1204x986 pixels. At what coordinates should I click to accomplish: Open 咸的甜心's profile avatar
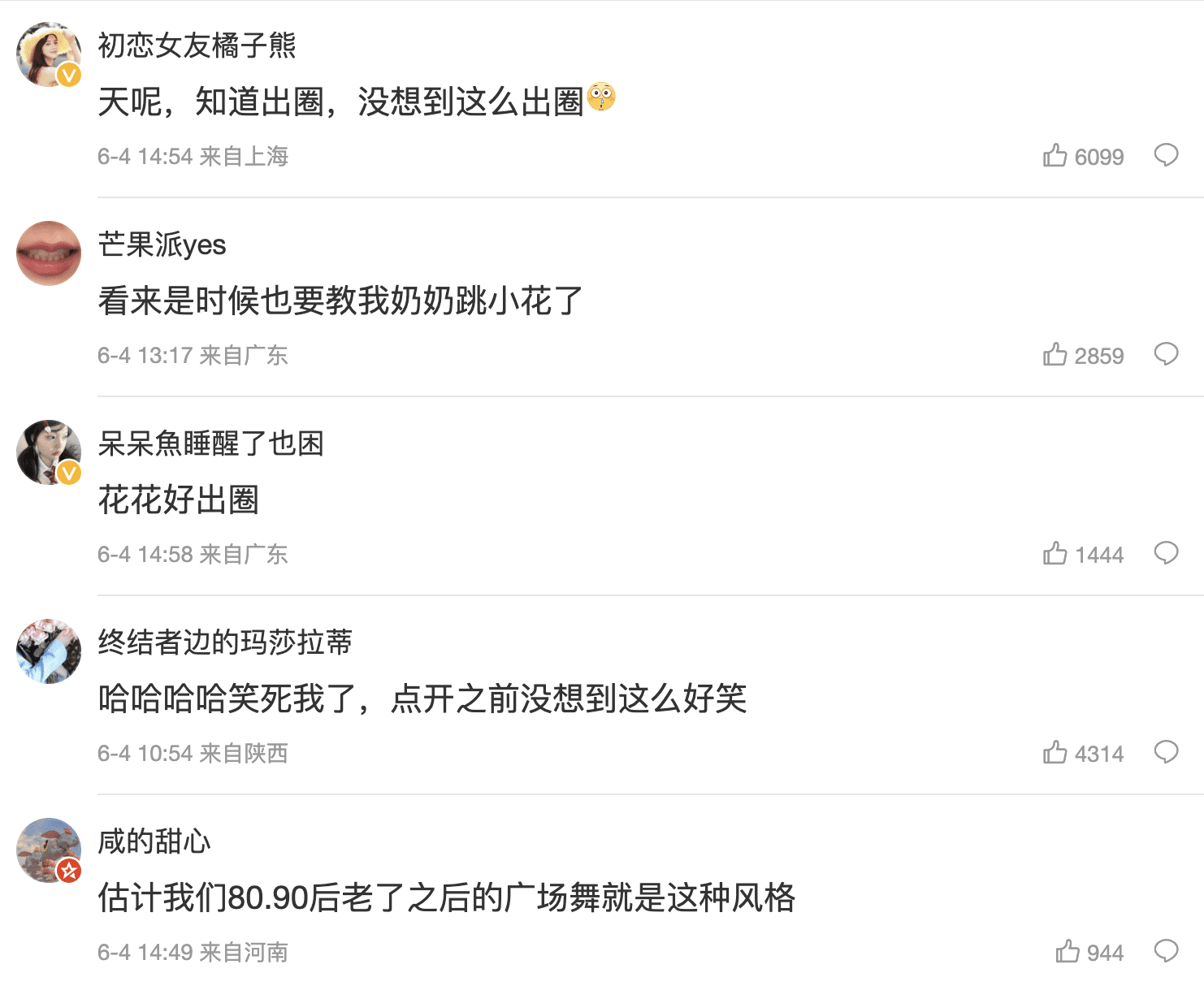49,850
